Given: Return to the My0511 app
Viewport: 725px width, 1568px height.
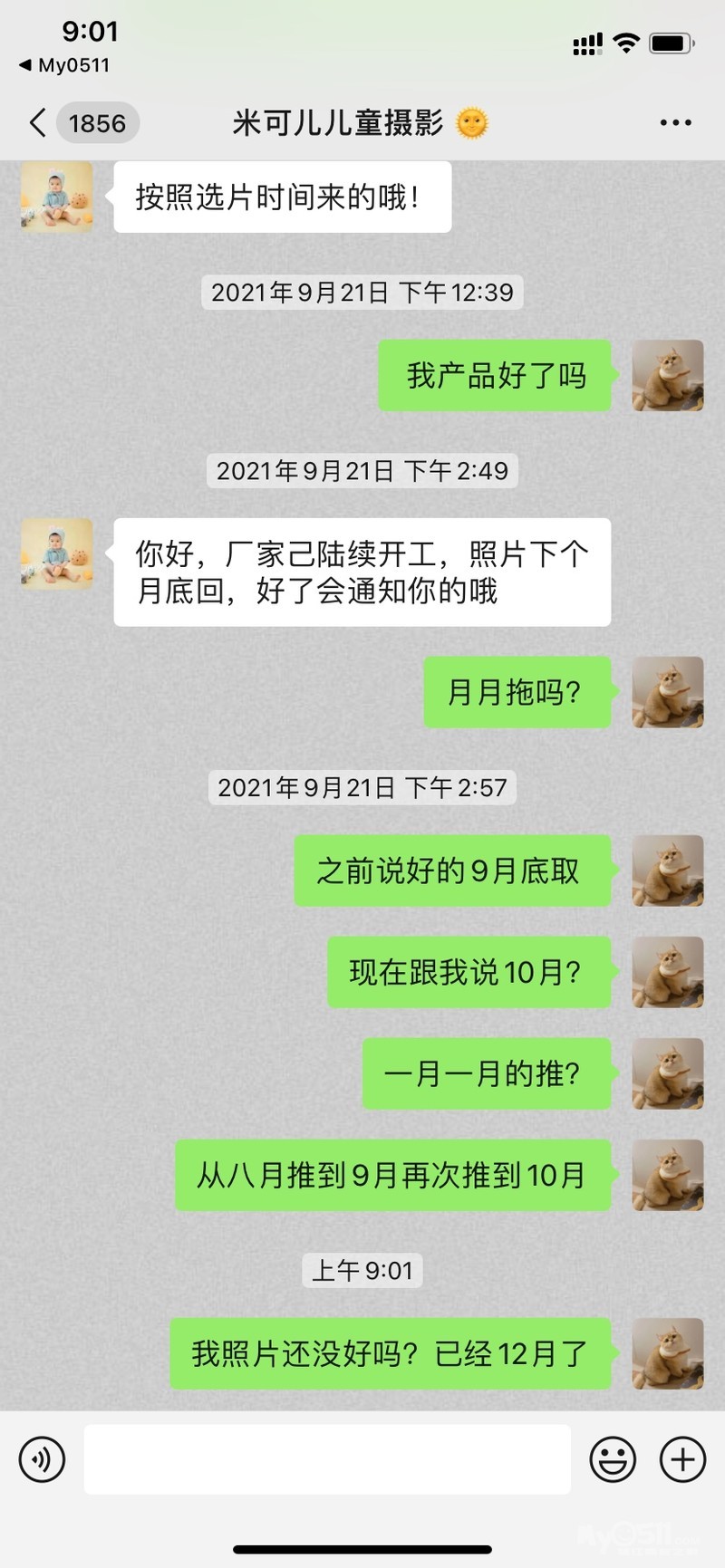Looking at the screenshot, I should 63,66.
